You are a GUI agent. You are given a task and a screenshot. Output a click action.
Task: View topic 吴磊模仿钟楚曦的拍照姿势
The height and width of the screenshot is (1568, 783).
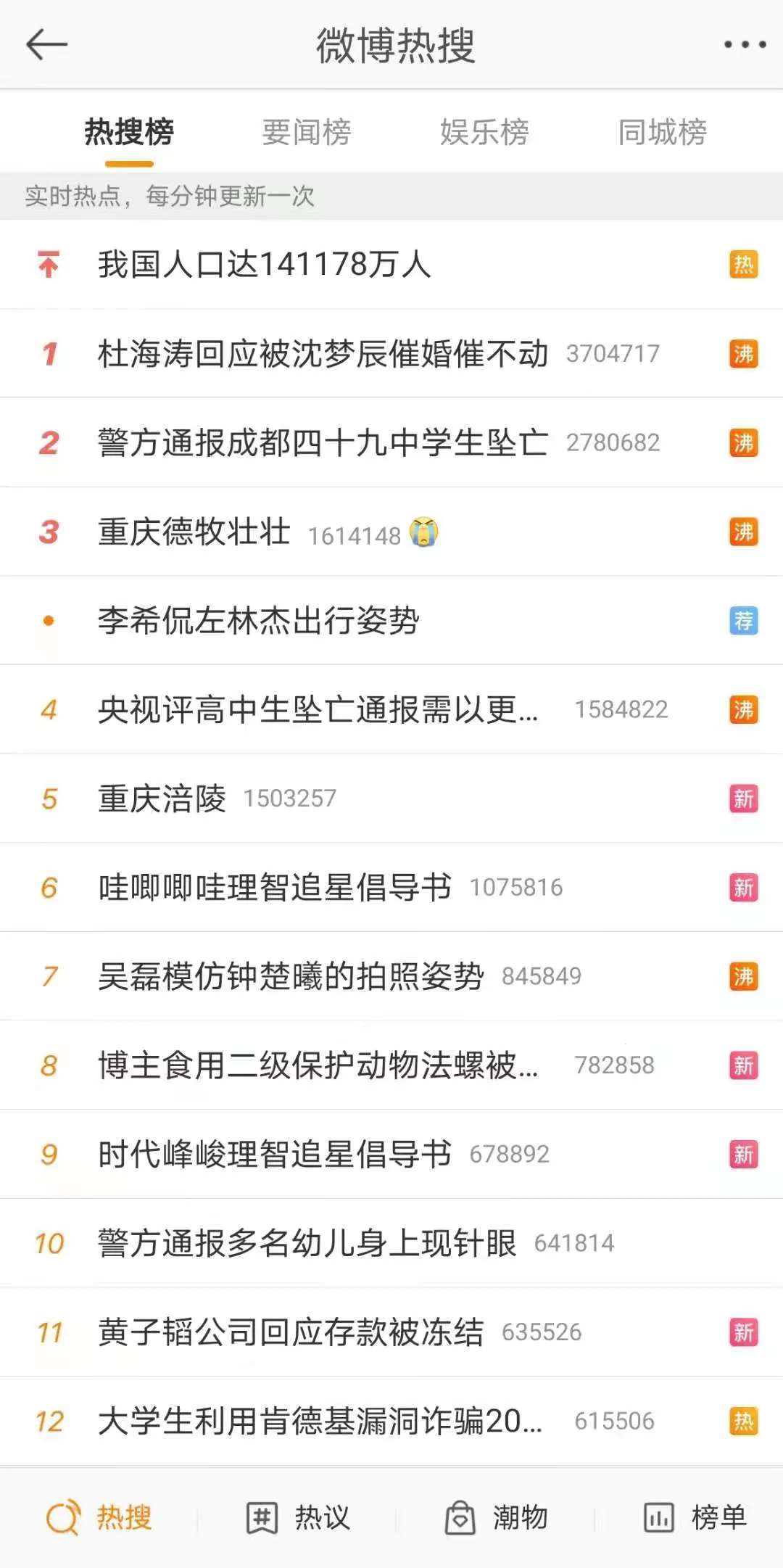[x=391, y=976]
